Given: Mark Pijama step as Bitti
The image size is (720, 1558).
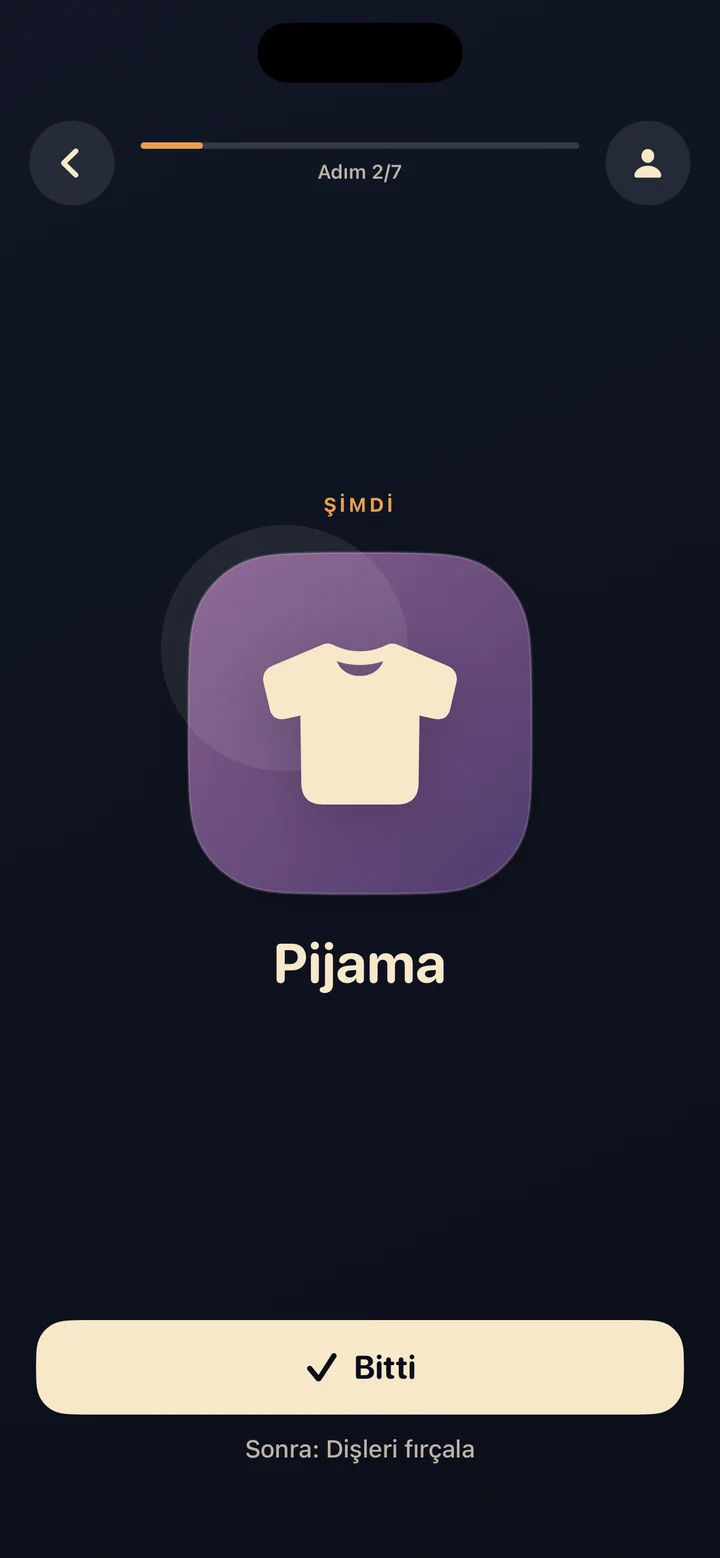Looking at the screenshot, I should pyautogui.click(x=360, y=1367).
